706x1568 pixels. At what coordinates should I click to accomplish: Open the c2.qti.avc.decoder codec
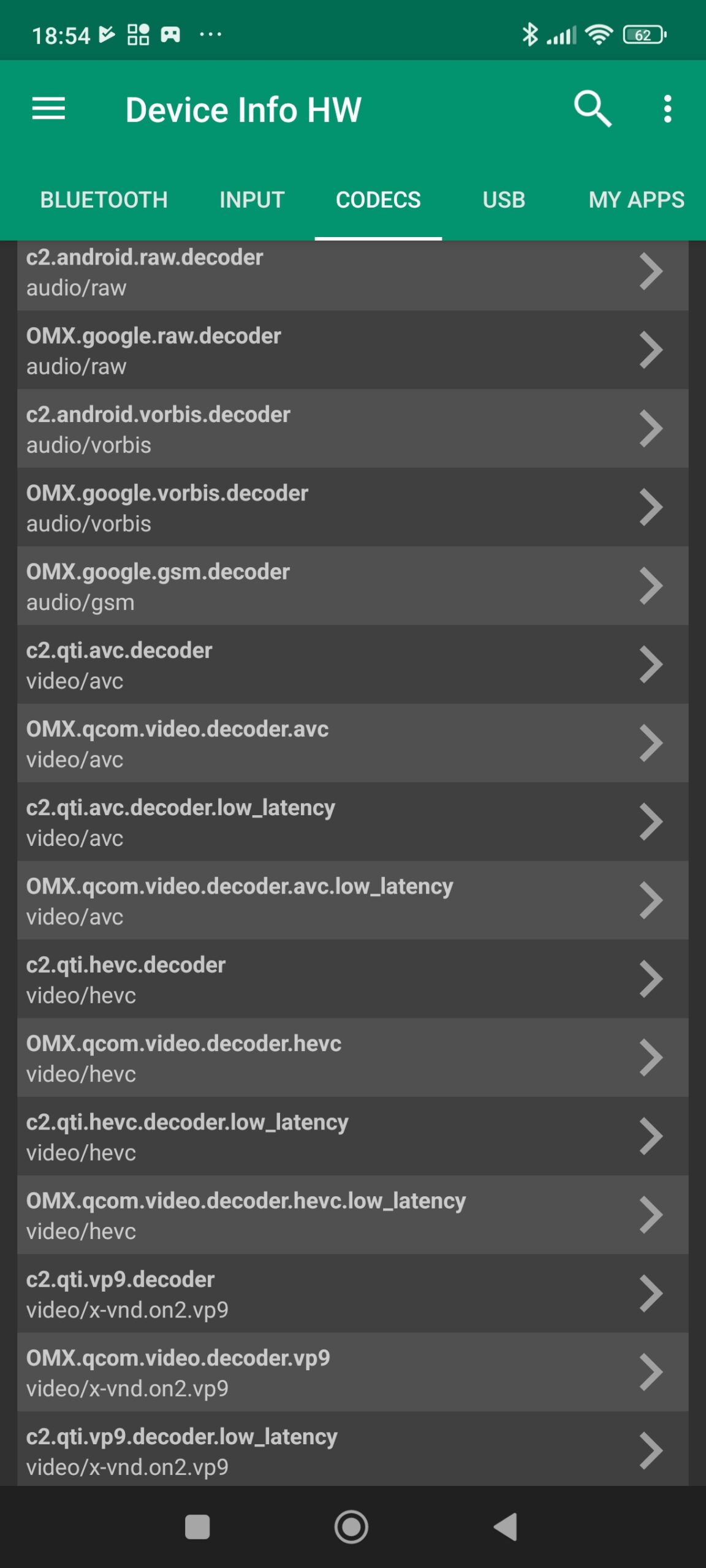[352, 665]
